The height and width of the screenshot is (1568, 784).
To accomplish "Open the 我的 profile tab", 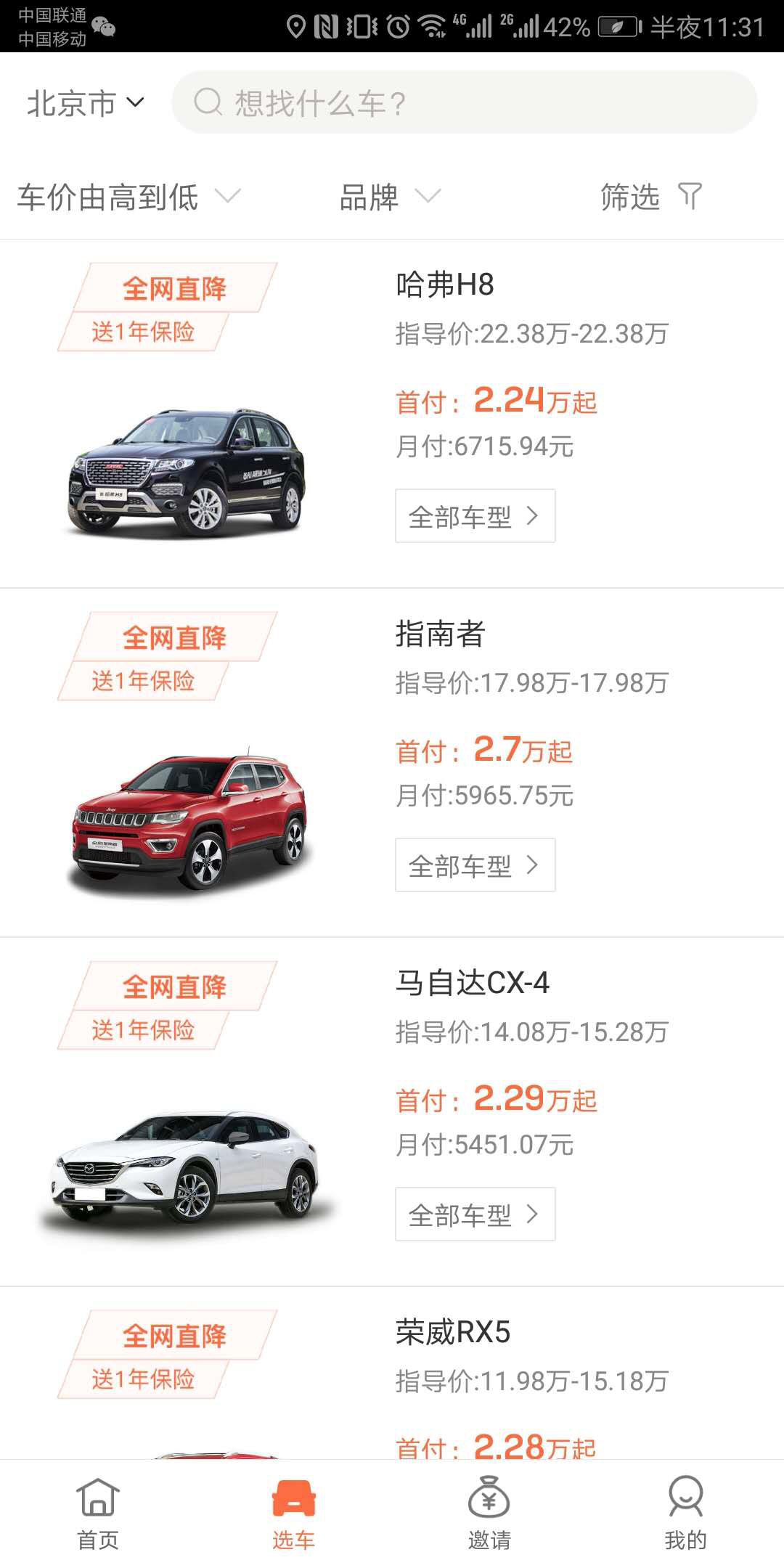I will point(685,1513).
